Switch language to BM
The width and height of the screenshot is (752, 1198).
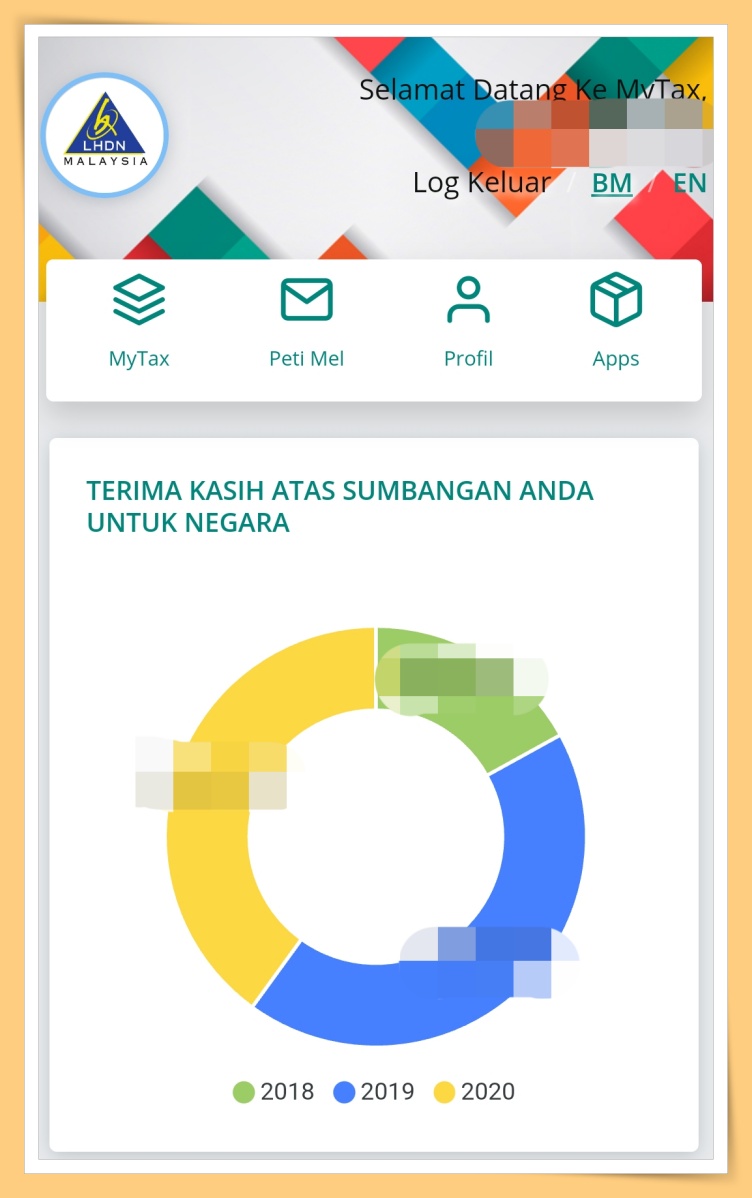612,183
